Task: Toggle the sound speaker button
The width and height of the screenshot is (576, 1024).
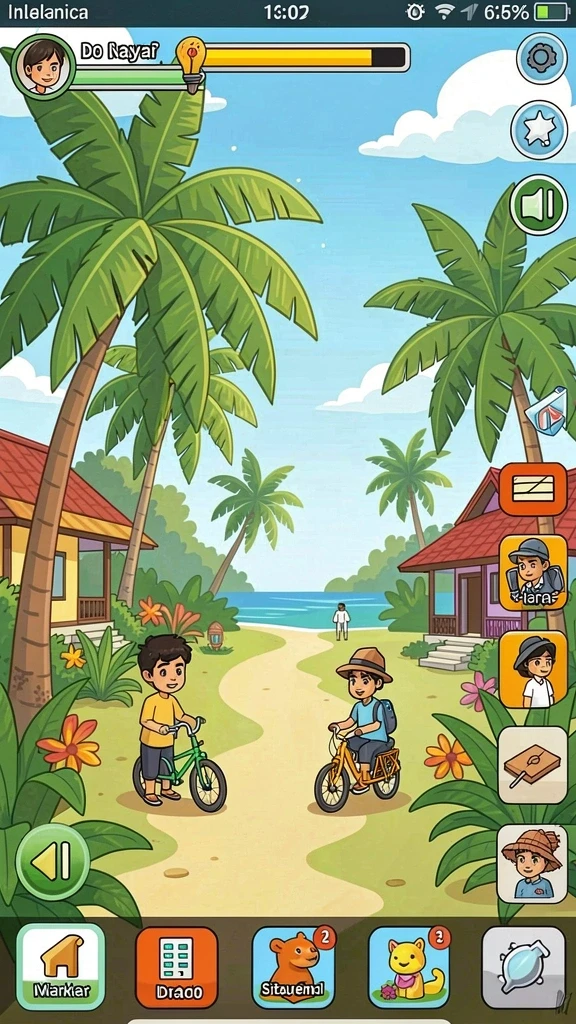Action: tap(538, 205)
